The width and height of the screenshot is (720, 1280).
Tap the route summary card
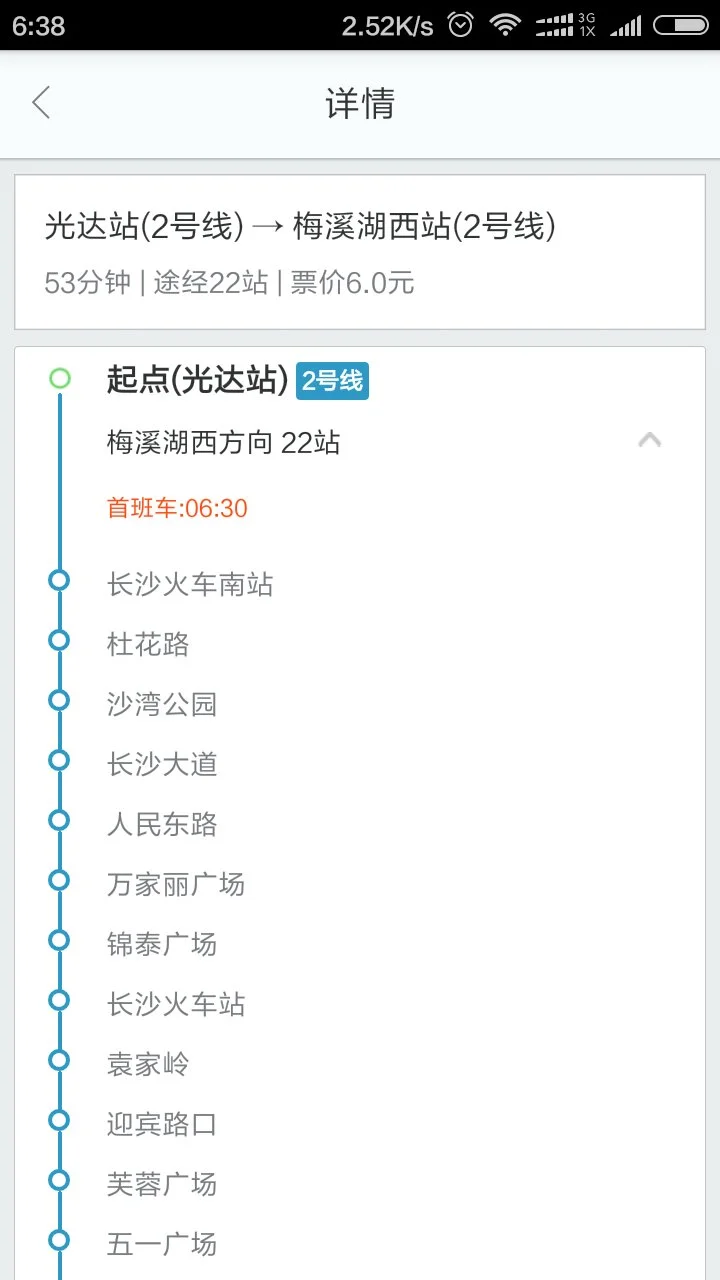360,248
